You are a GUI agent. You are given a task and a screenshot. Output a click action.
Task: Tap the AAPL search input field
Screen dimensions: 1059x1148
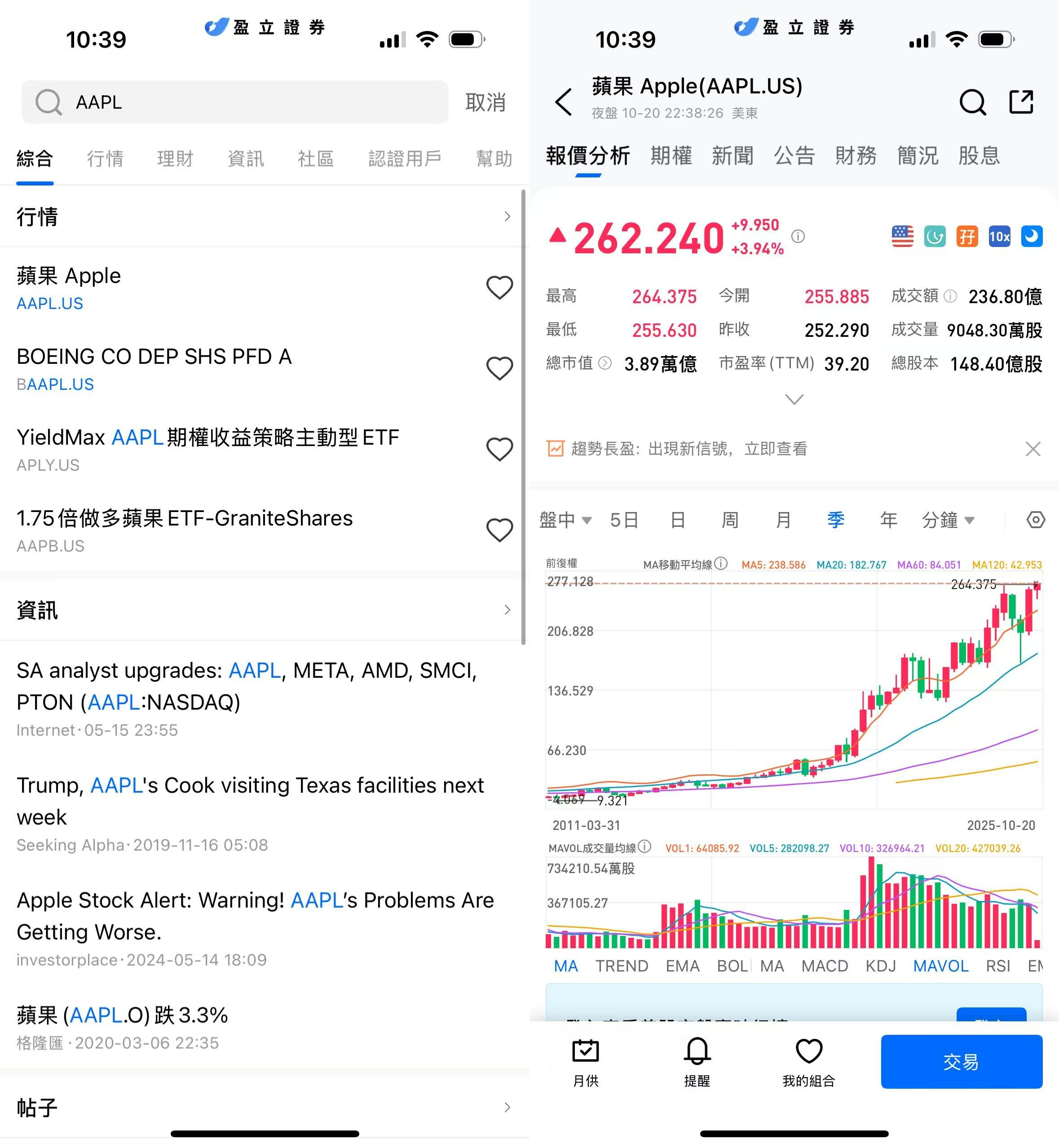point(235,102)
